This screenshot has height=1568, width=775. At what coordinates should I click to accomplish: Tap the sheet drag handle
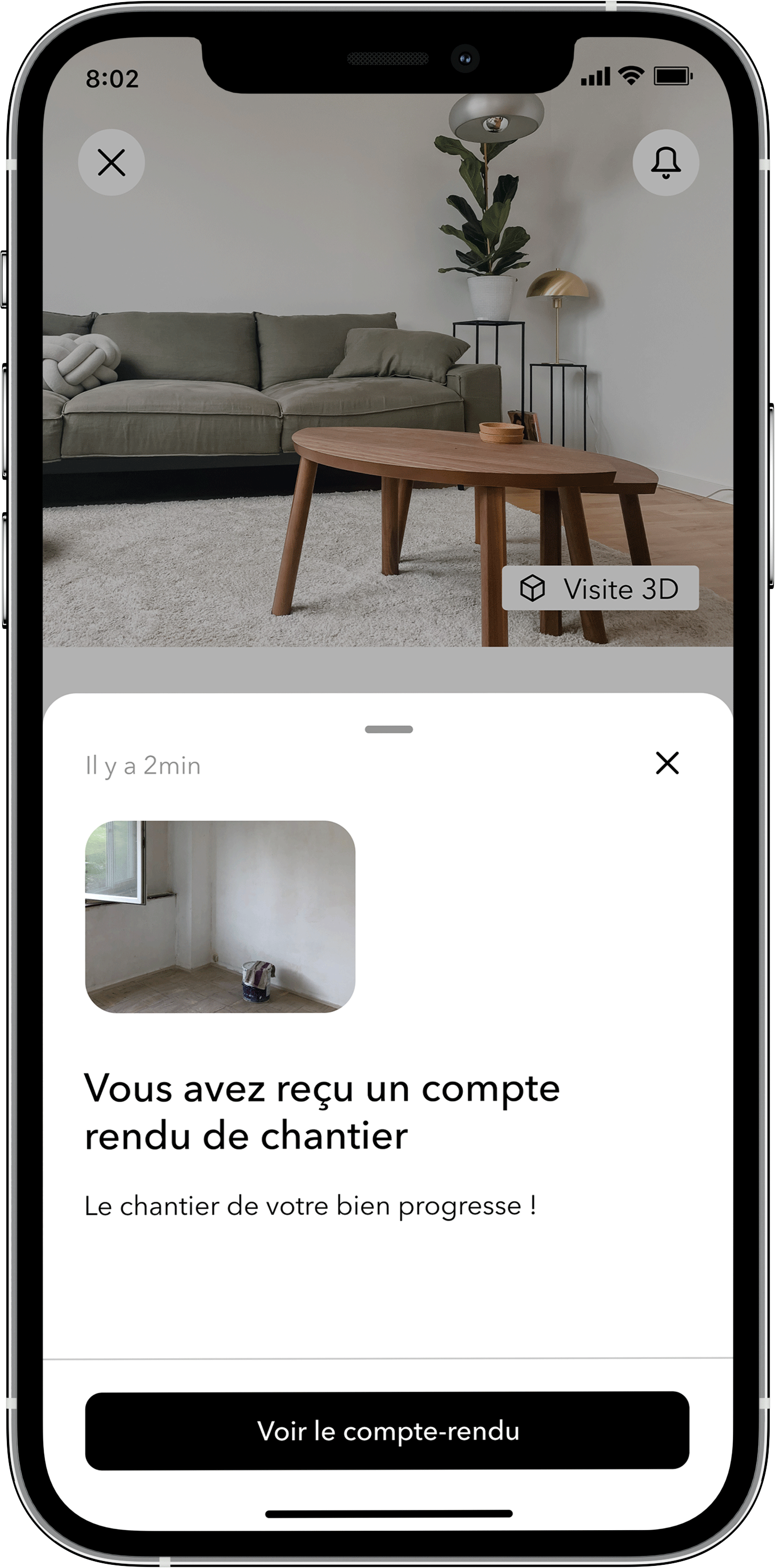coord(389,729)
